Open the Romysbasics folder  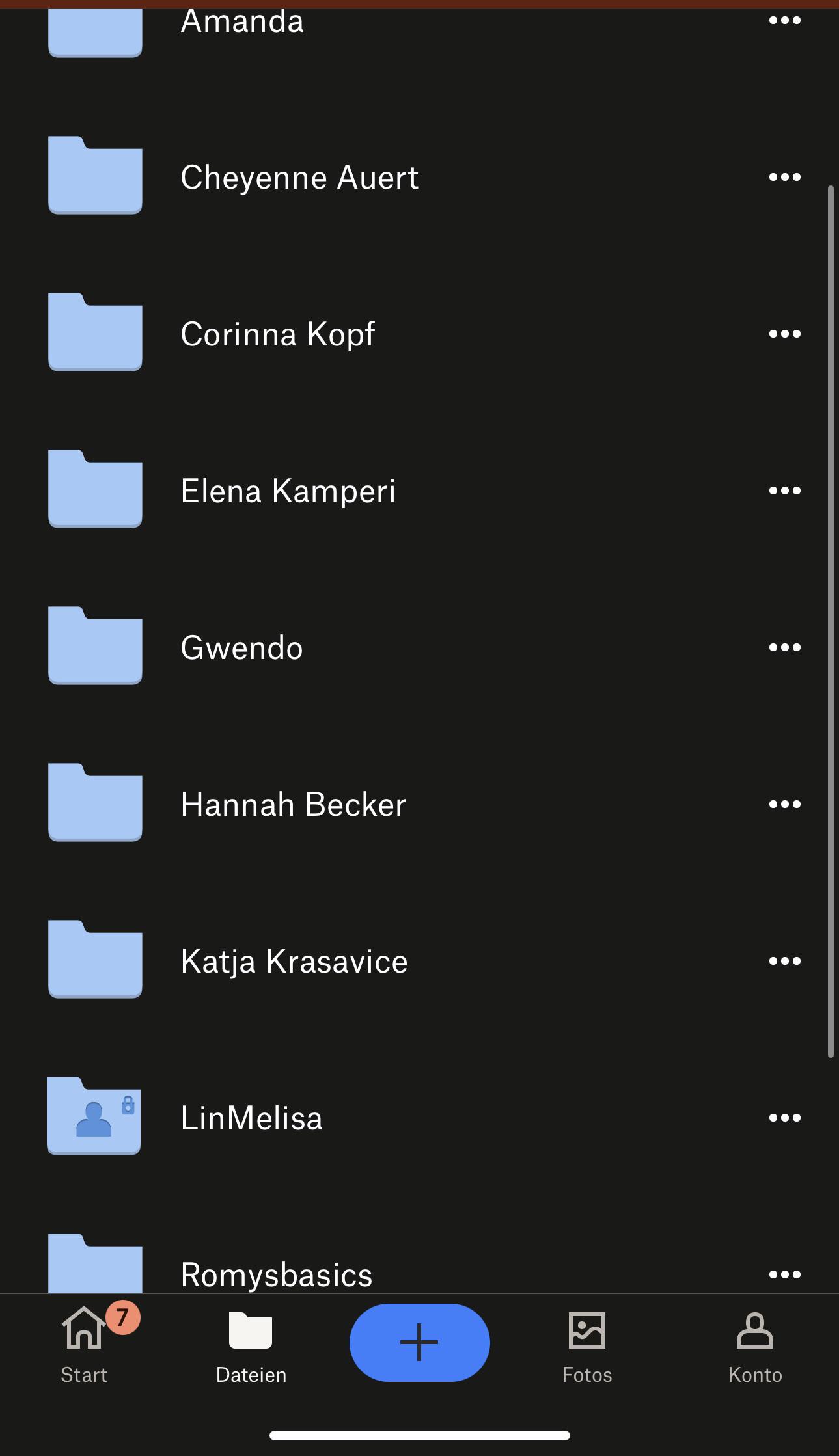(276, 1273)
